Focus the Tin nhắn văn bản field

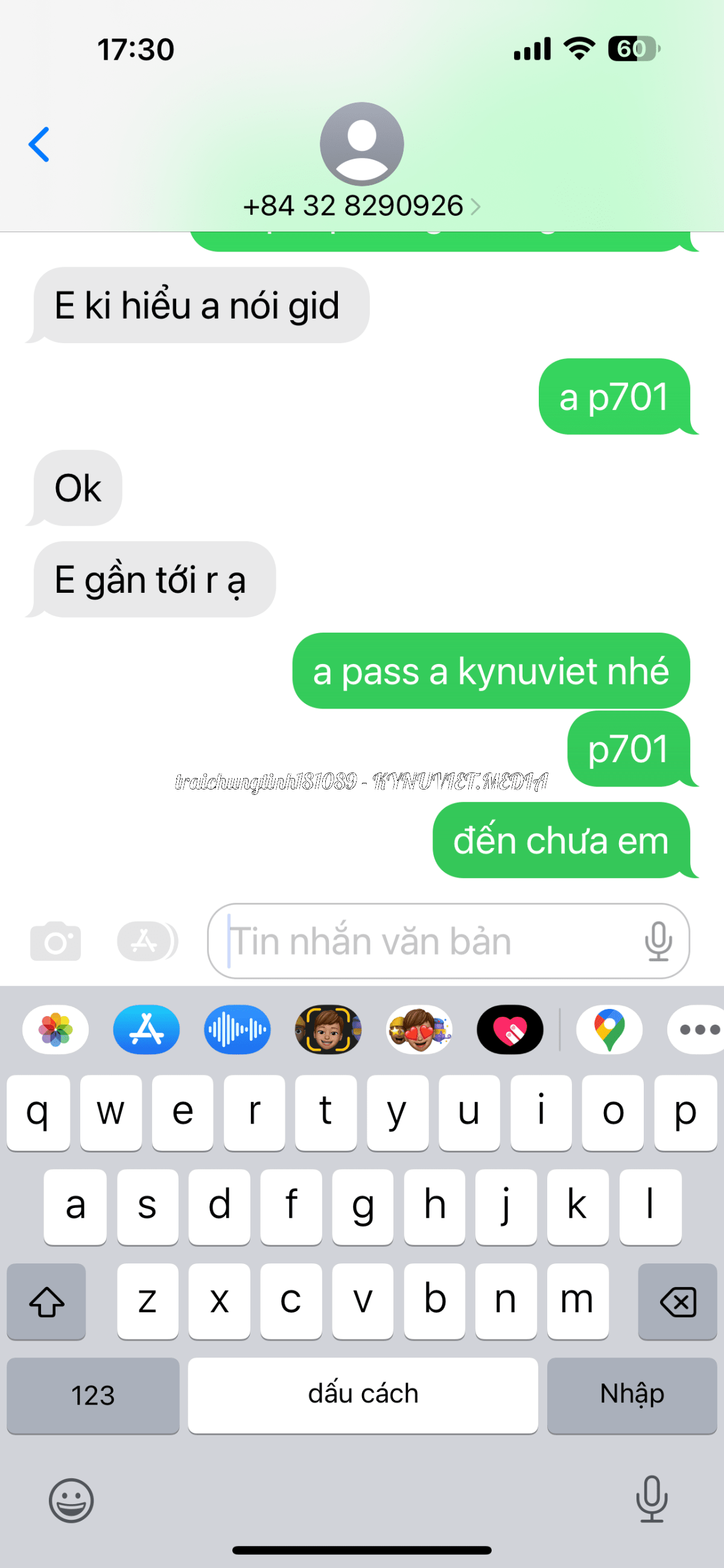click(426, 941)
